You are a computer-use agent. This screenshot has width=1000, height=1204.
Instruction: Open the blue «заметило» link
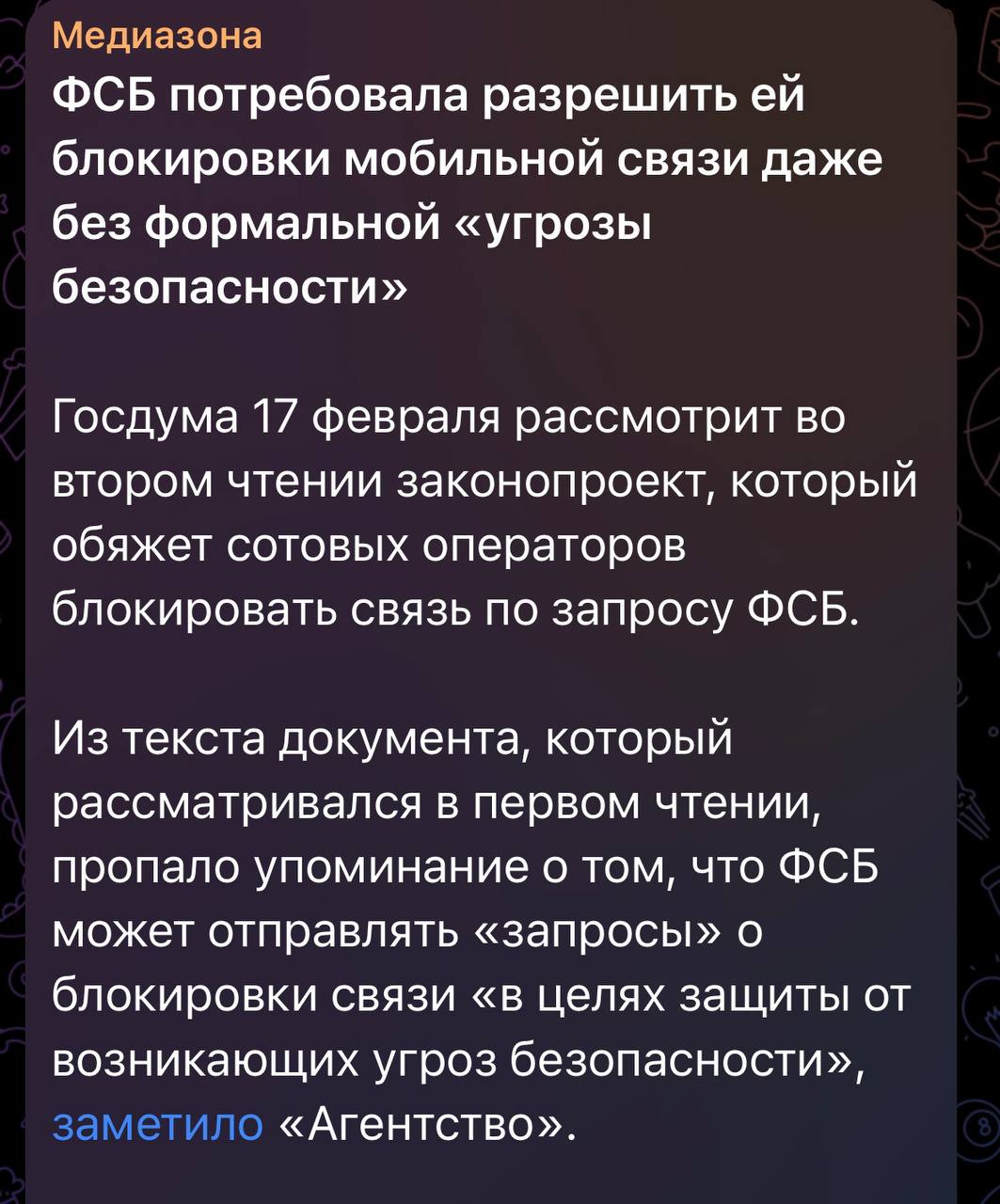point(157,1125)
